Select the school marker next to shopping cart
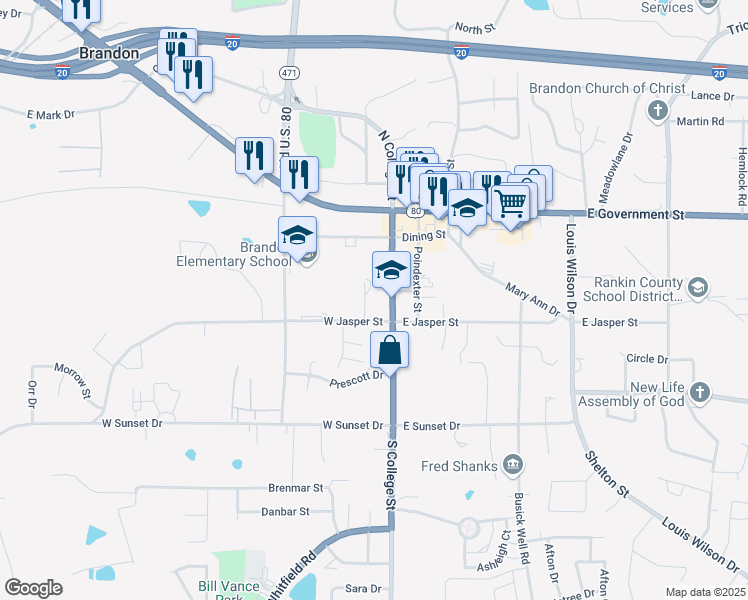 [466, 209]
